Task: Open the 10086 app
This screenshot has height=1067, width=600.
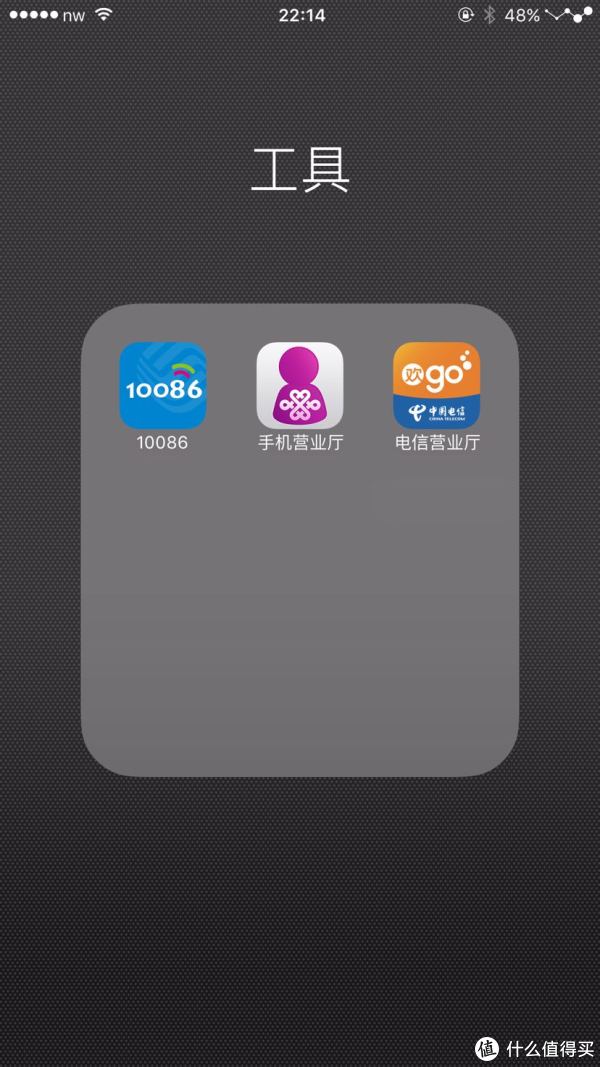Action: point(162,386)
